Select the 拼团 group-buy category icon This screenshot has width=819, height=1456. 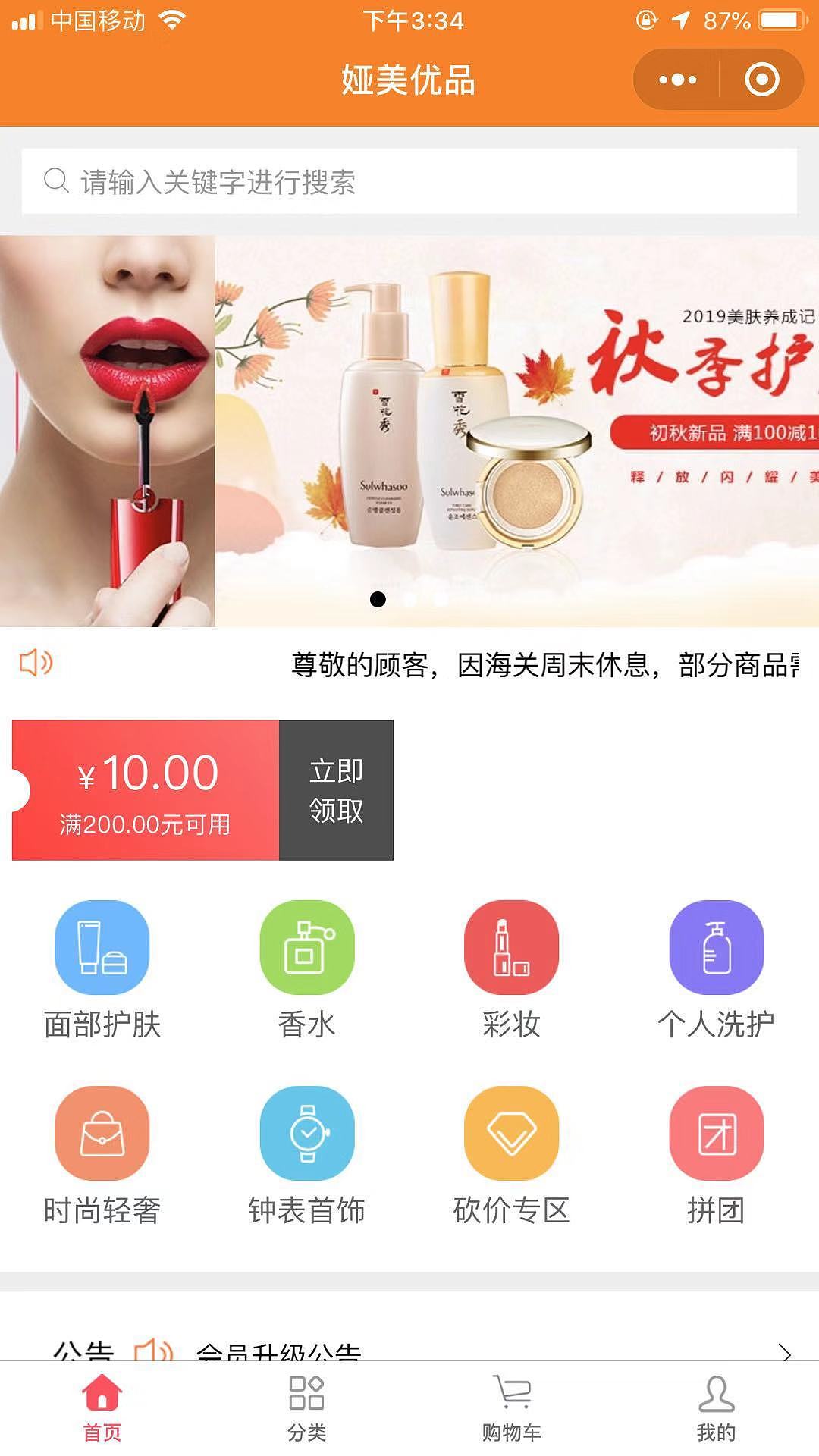pos(715,1134)
